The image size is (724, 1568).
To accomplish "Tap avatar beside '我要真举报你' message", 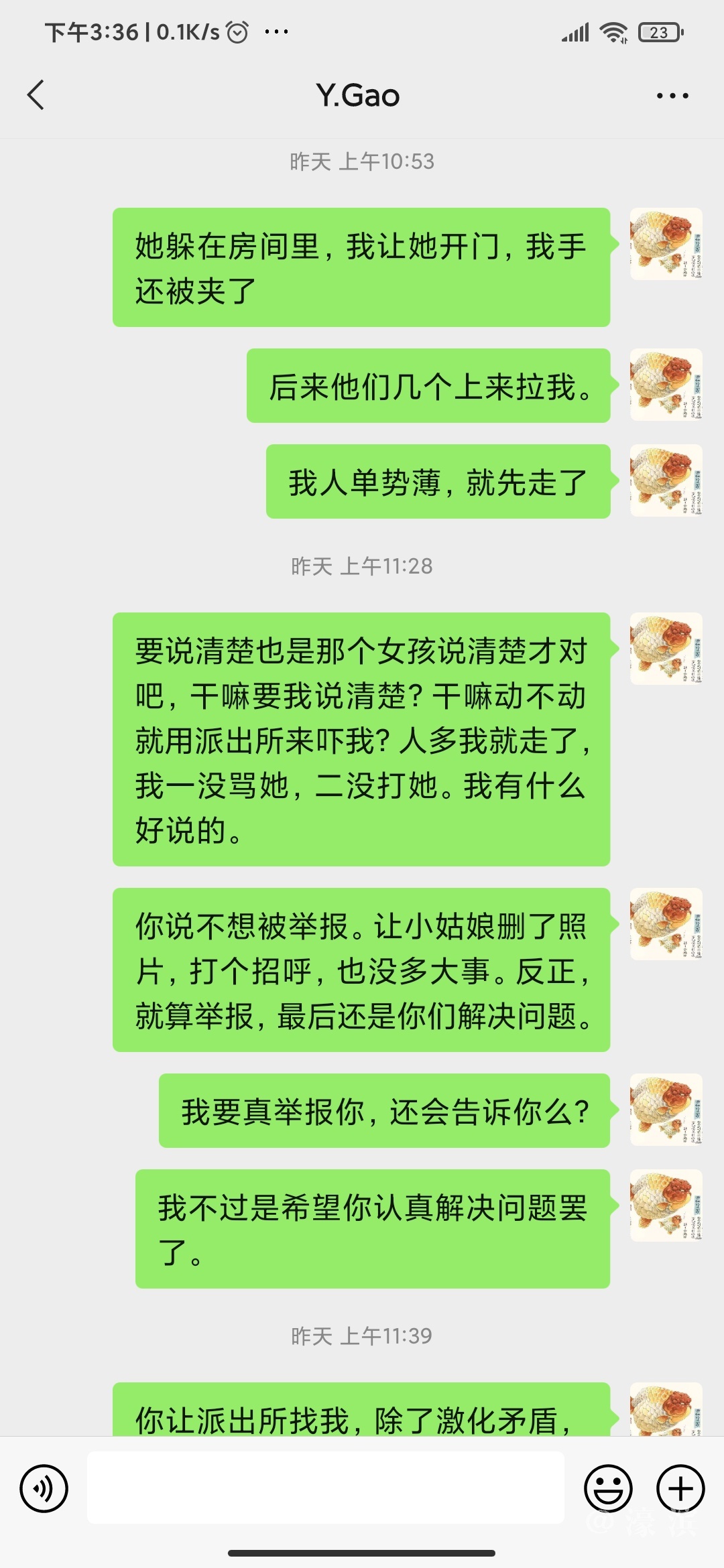I will (666, 1110).
